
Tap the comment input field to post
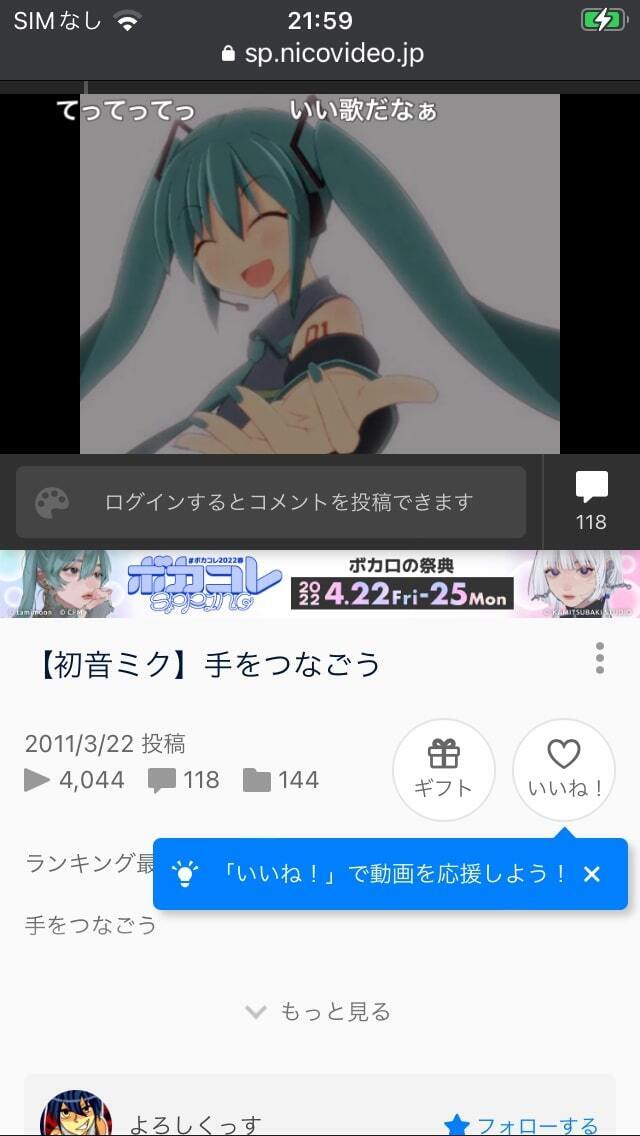[288, 502]
